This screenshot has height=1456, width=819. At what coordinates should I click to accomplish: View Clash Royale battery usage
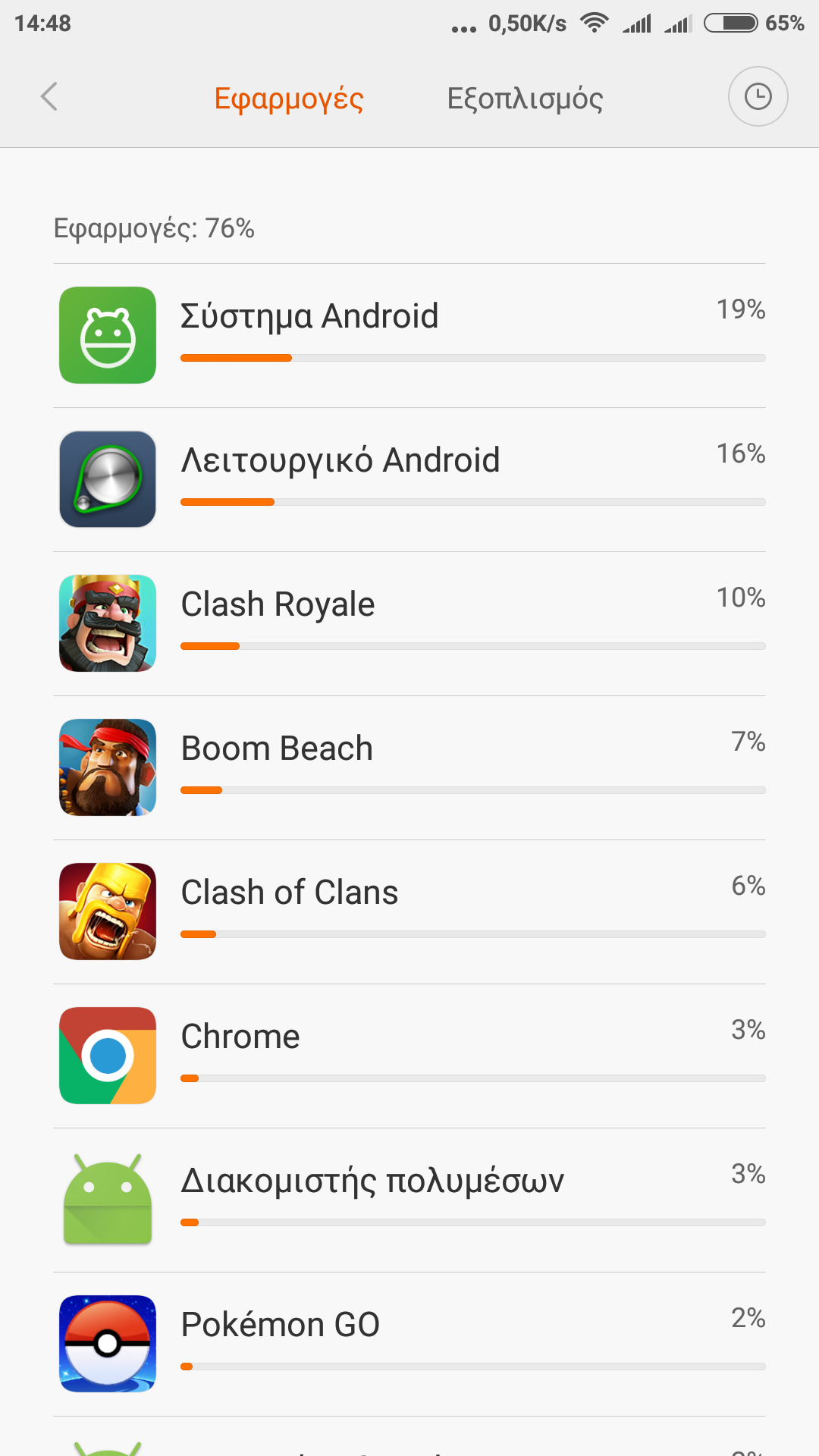(409, 623)
